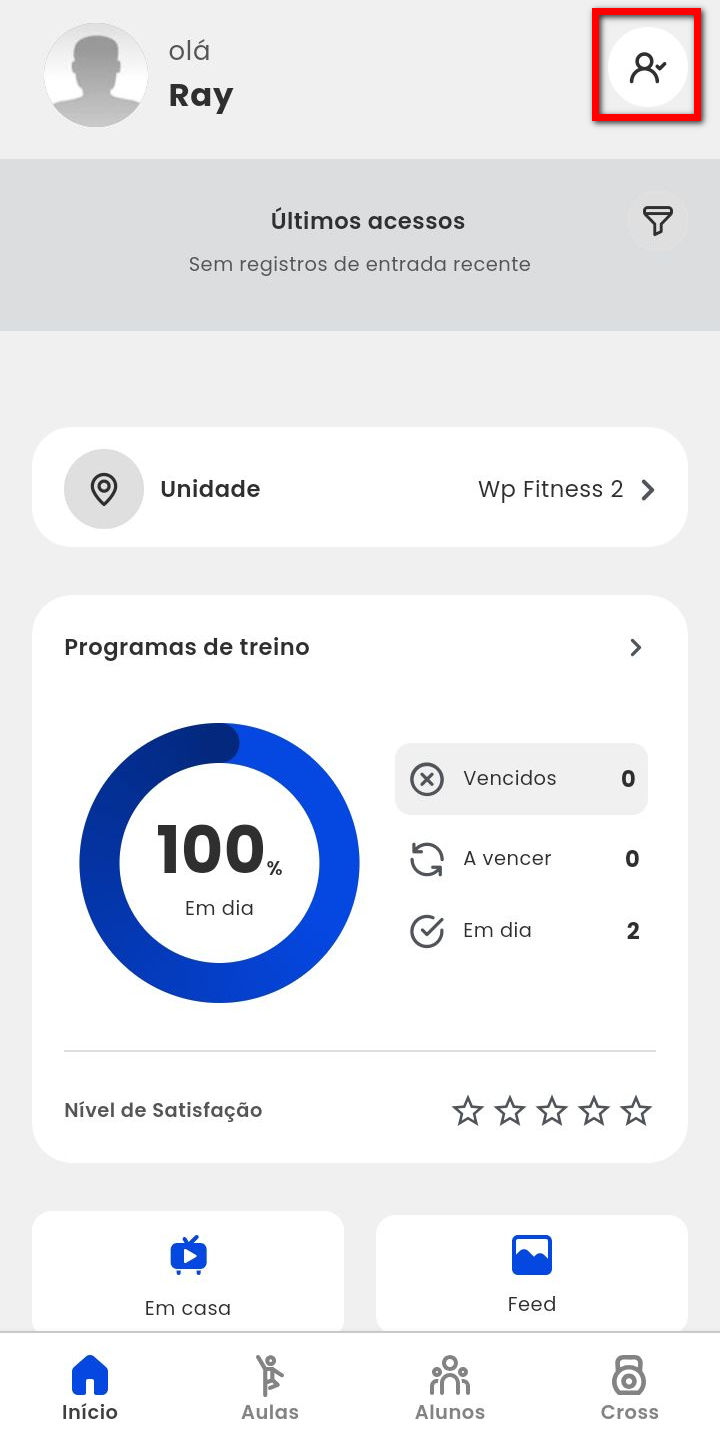
Task: Open the filter for Últimos acessos
Action: 657,220
